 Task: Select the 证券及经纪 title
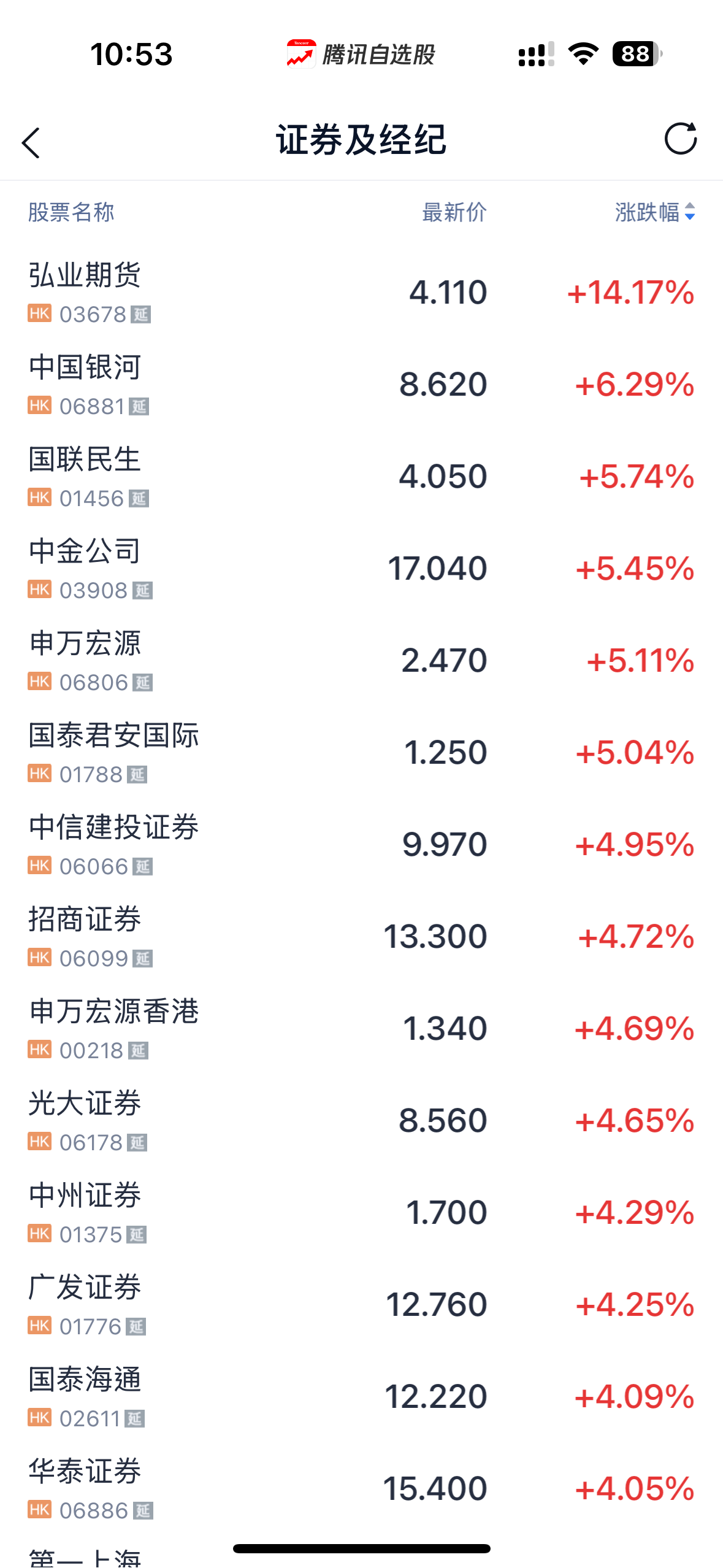361,139
